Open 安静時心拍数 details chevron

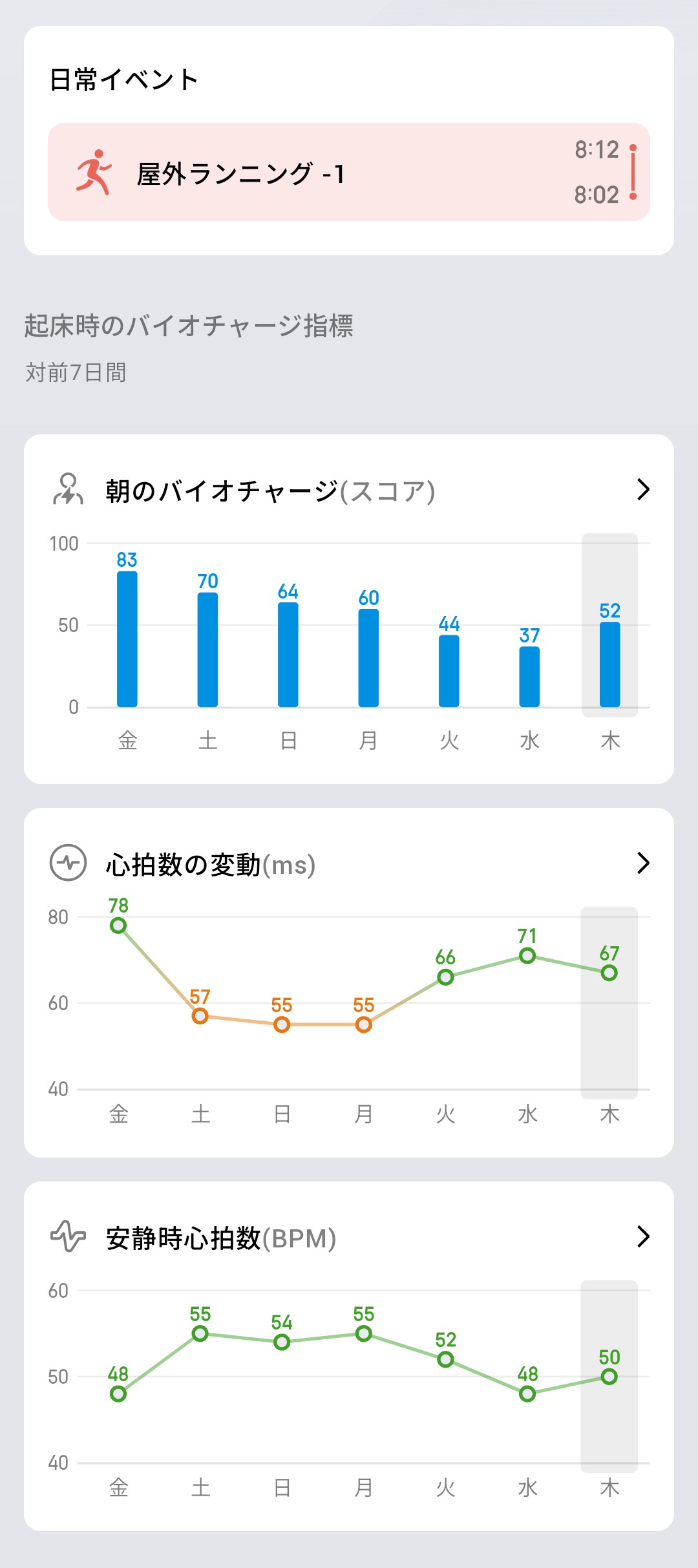point(642,1236)
